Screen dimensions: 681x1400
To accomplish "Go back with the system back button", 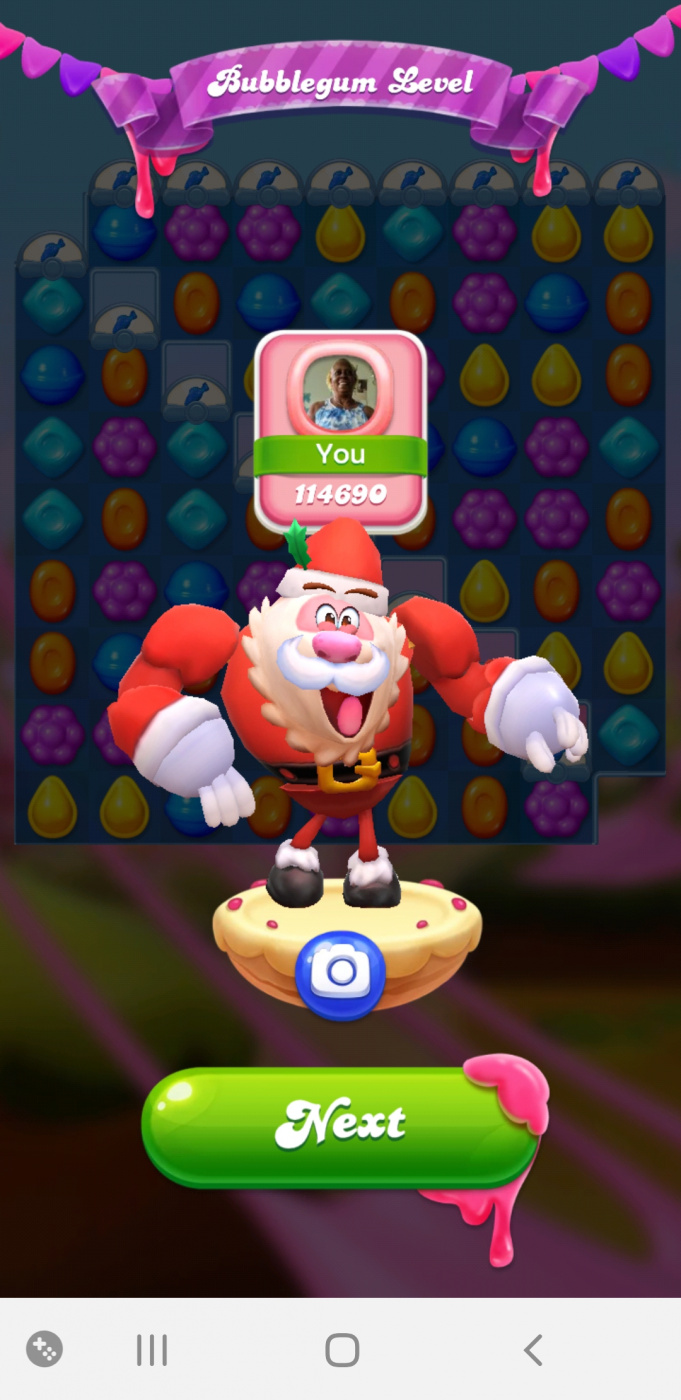I will 533,1350.
